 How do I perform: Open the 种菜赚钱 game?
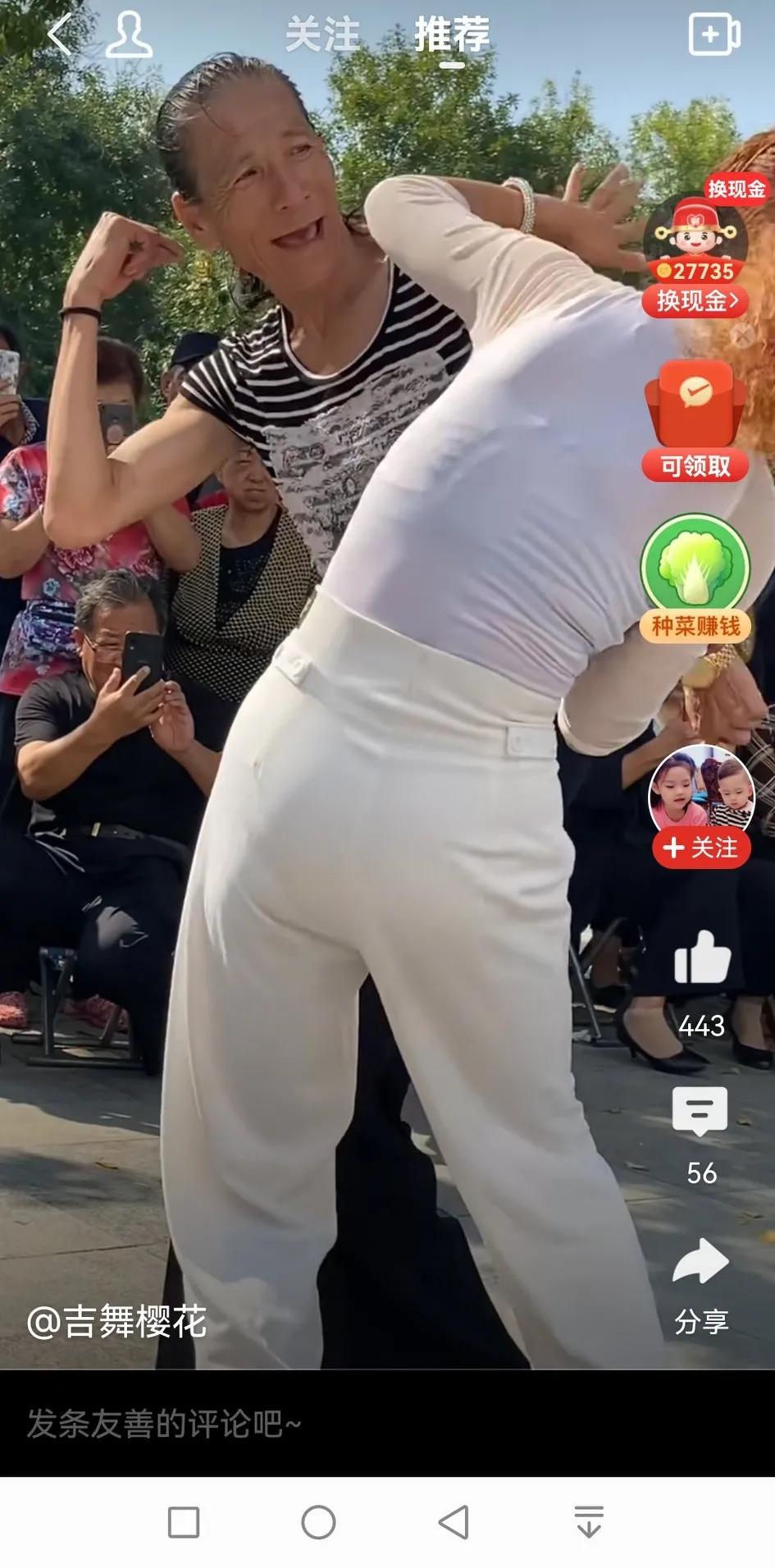(695, 578)
